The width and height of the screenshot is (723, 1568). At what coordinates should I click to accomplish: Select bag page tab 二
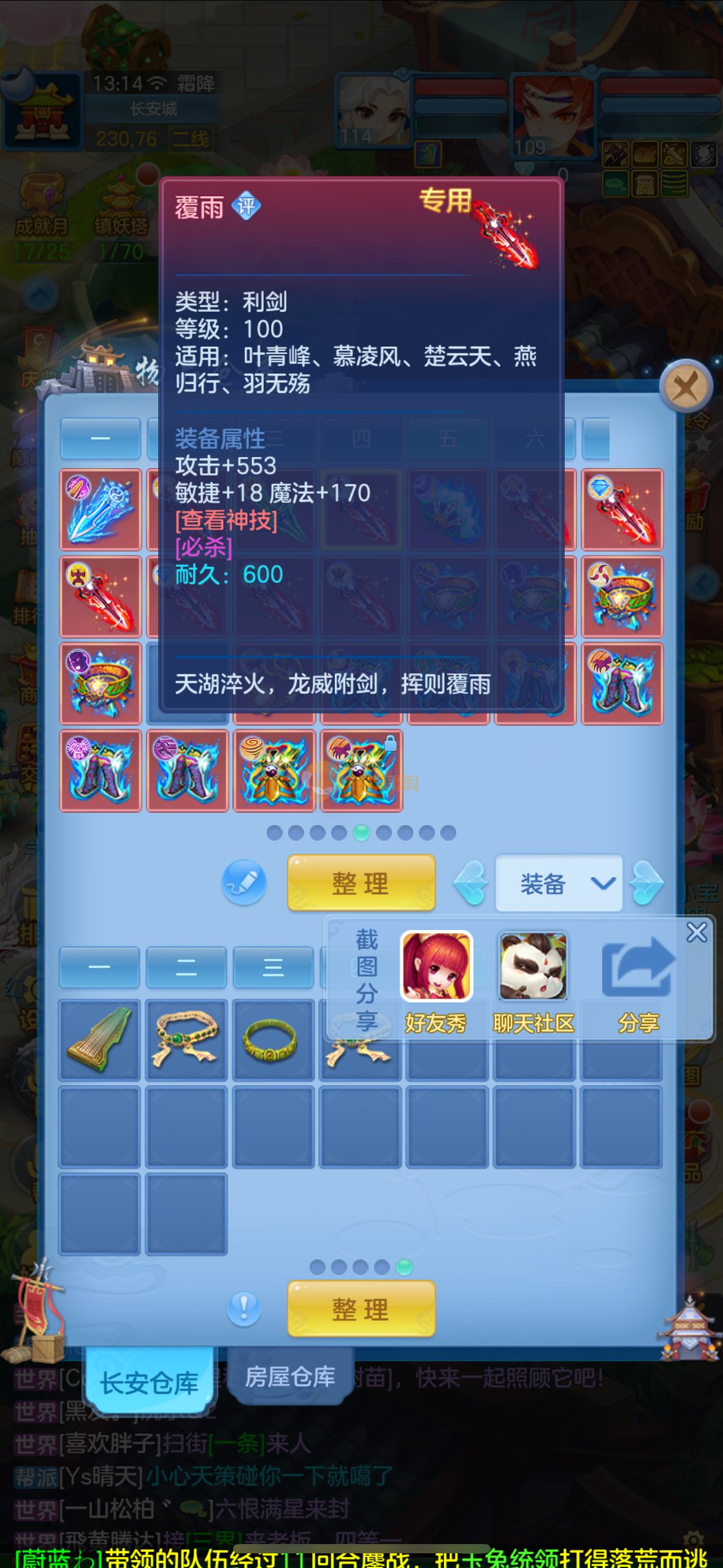[x=186, y=967]
